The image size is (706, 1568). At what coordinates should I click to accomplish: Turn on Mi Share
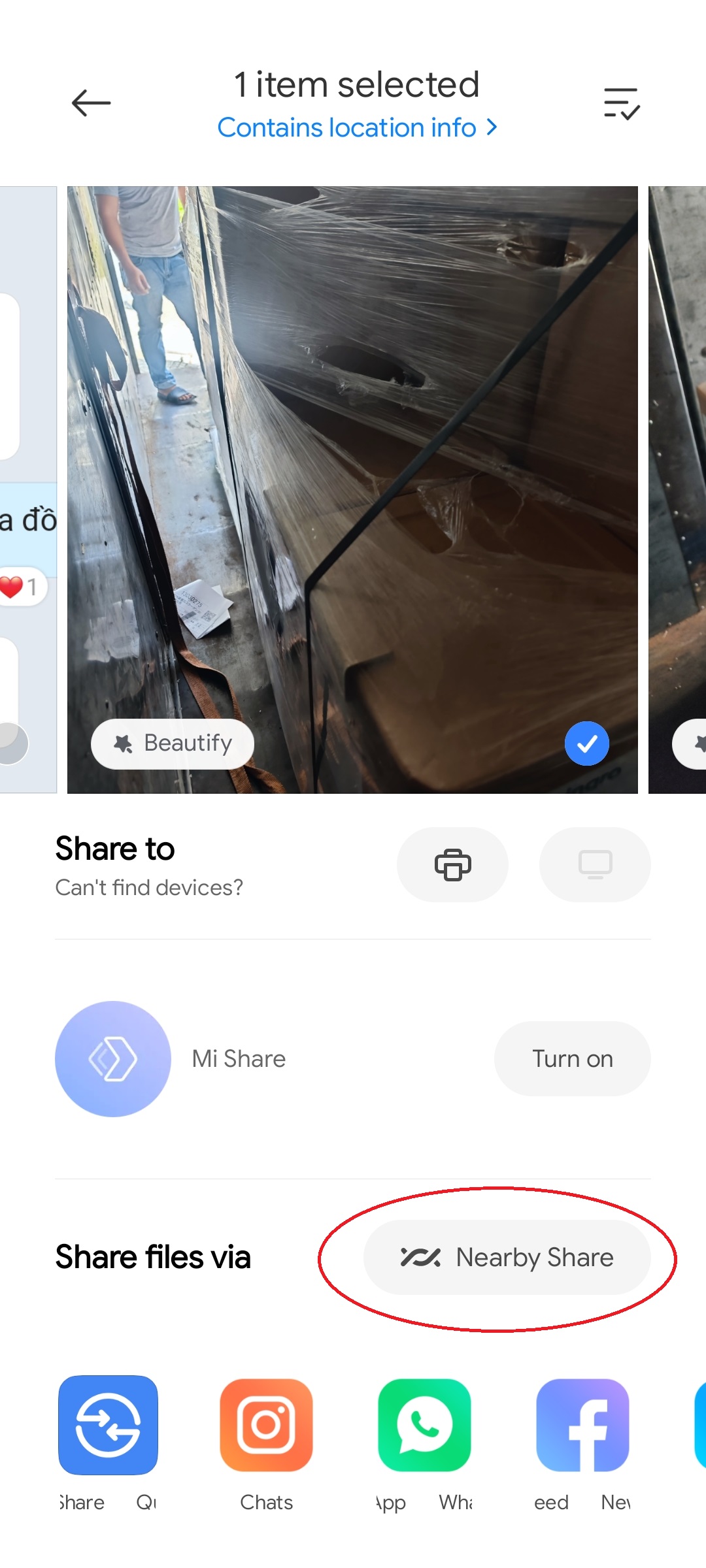coord(572,1058)
